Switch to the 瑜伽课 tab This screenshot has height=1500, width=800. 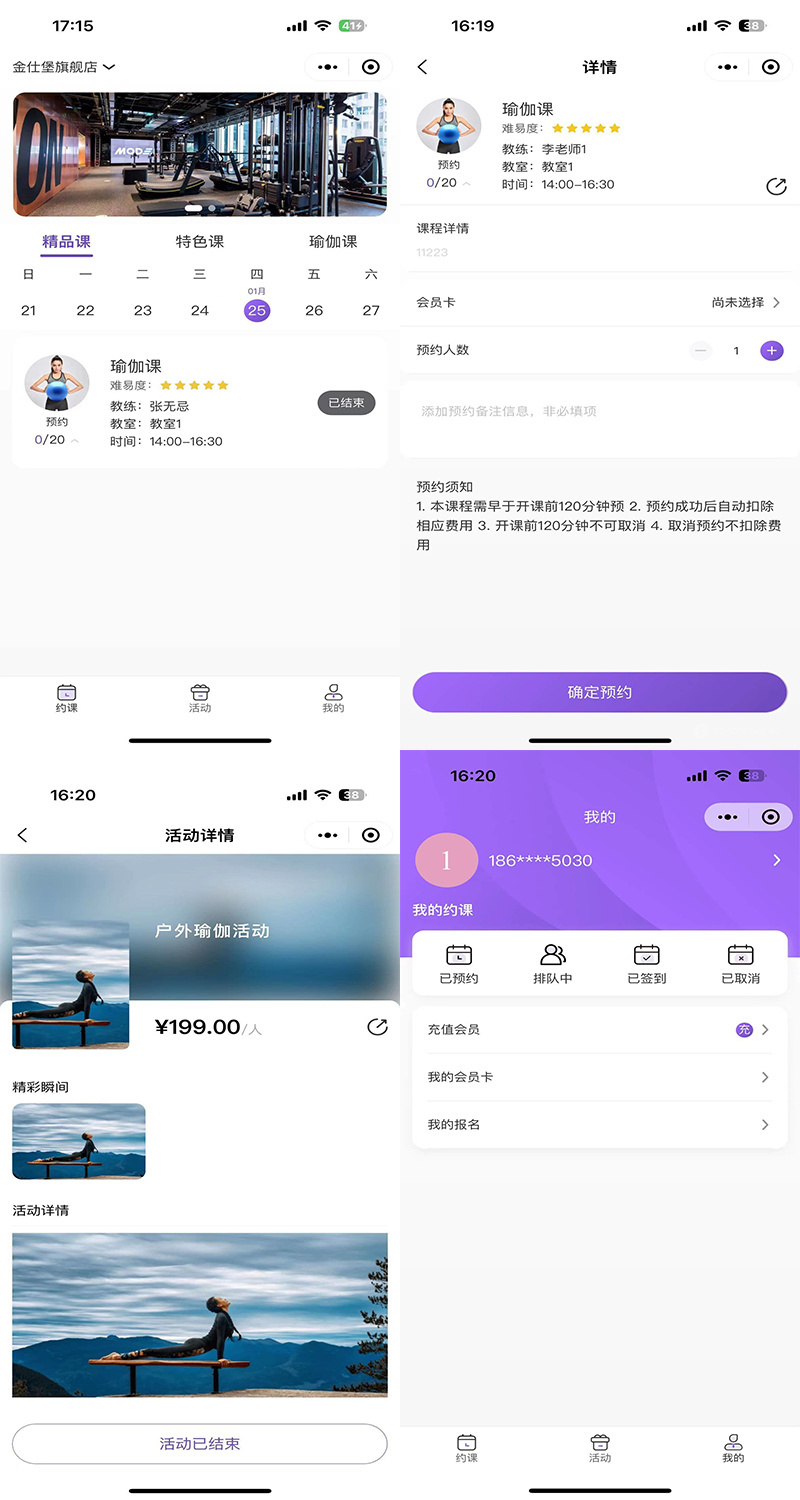point(333,240)
